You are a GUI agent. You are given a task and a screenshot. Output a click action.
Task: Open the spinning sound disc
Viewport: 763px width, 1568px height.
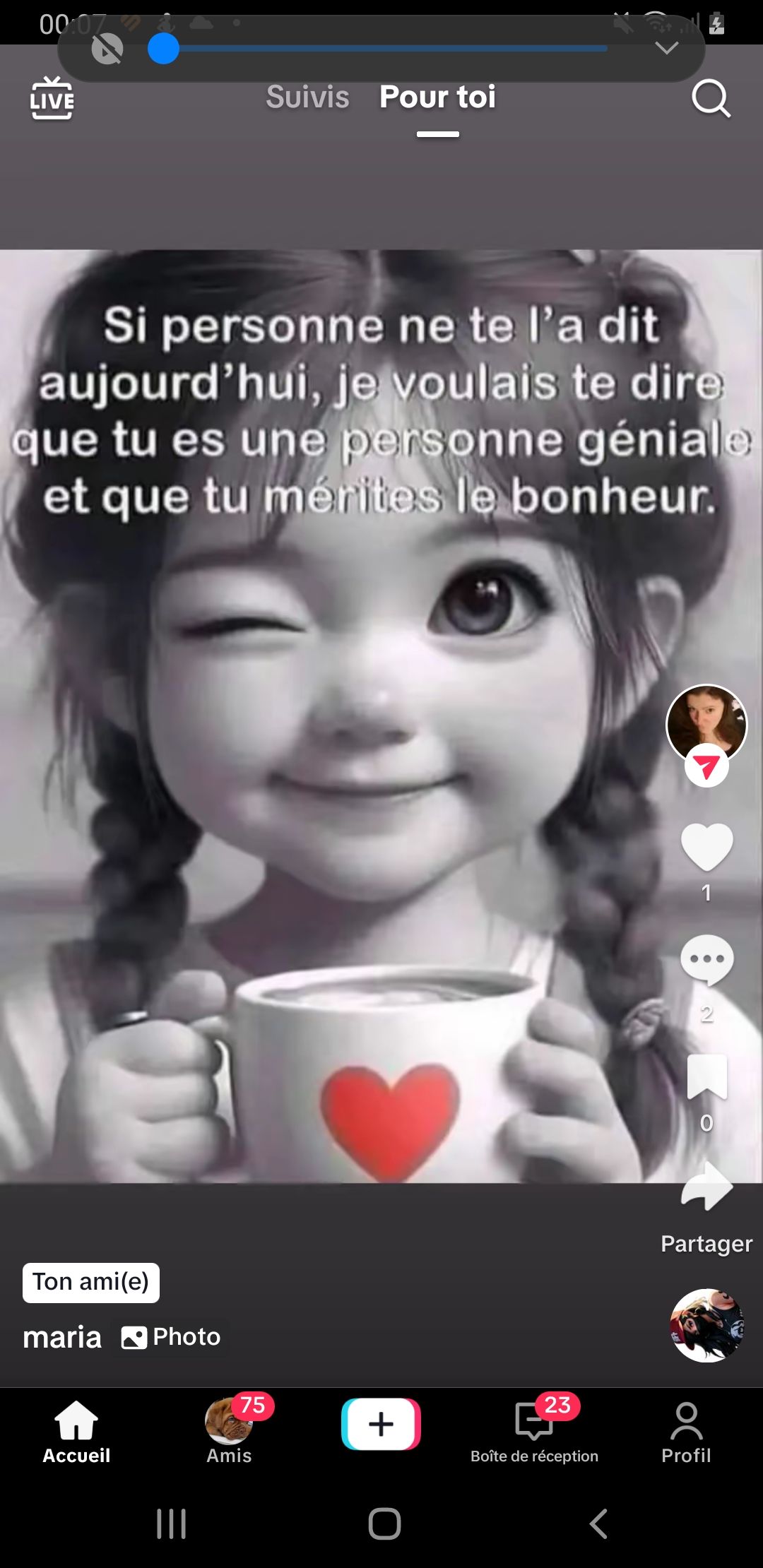(x=706, y=1325)
